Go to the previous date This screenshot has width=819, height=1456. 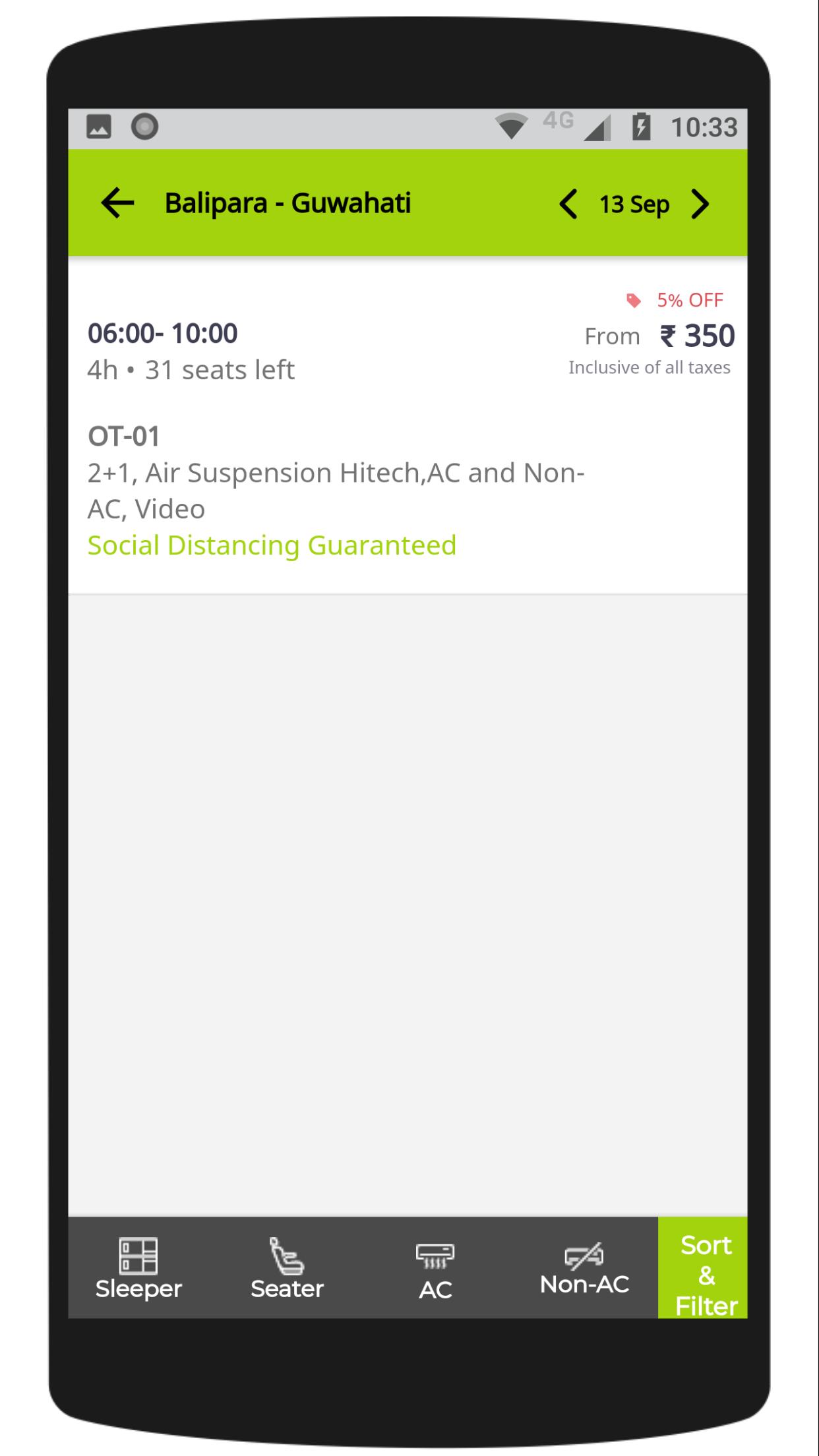(x=568, y=204)
